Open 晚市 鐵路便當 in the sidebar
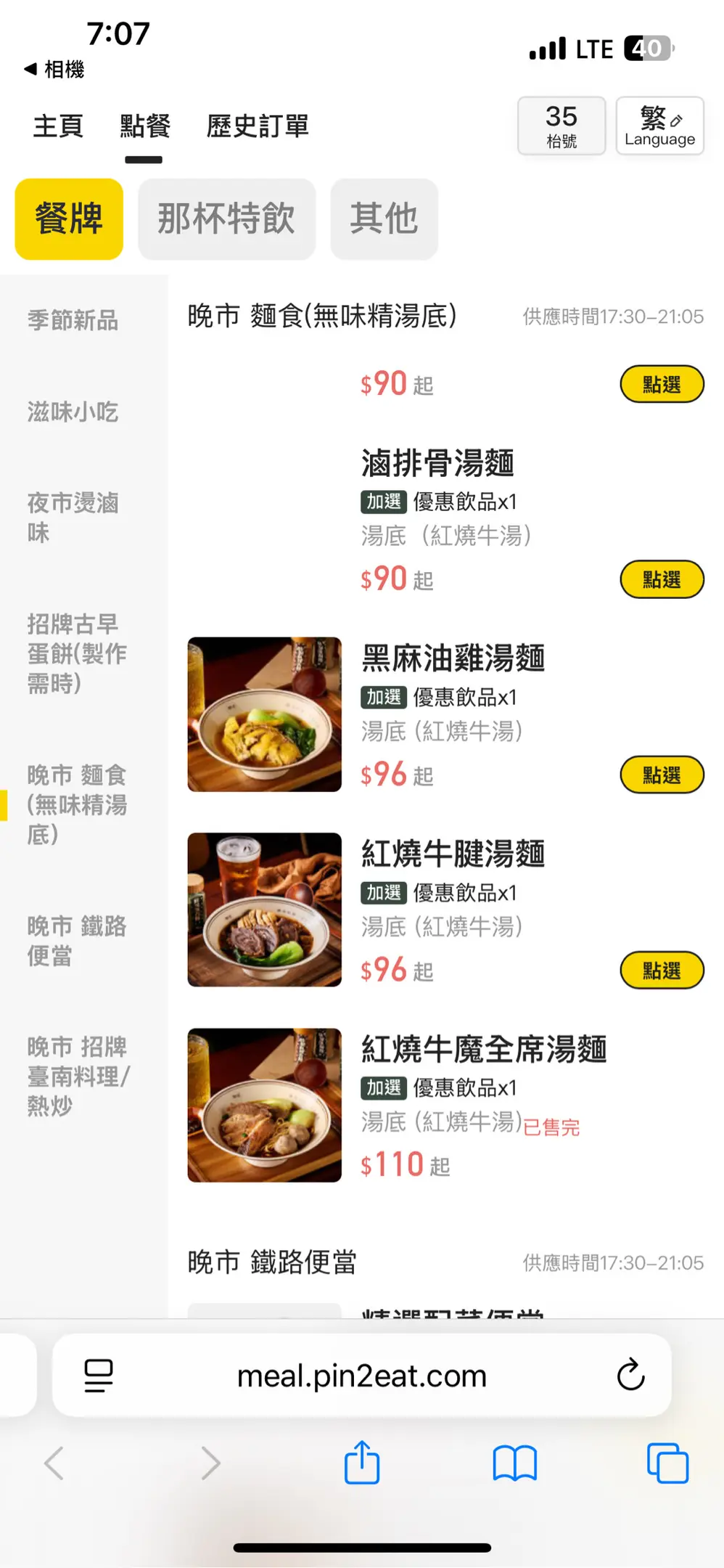Viewport: 724px width, 1568px height. click(76, 941)
